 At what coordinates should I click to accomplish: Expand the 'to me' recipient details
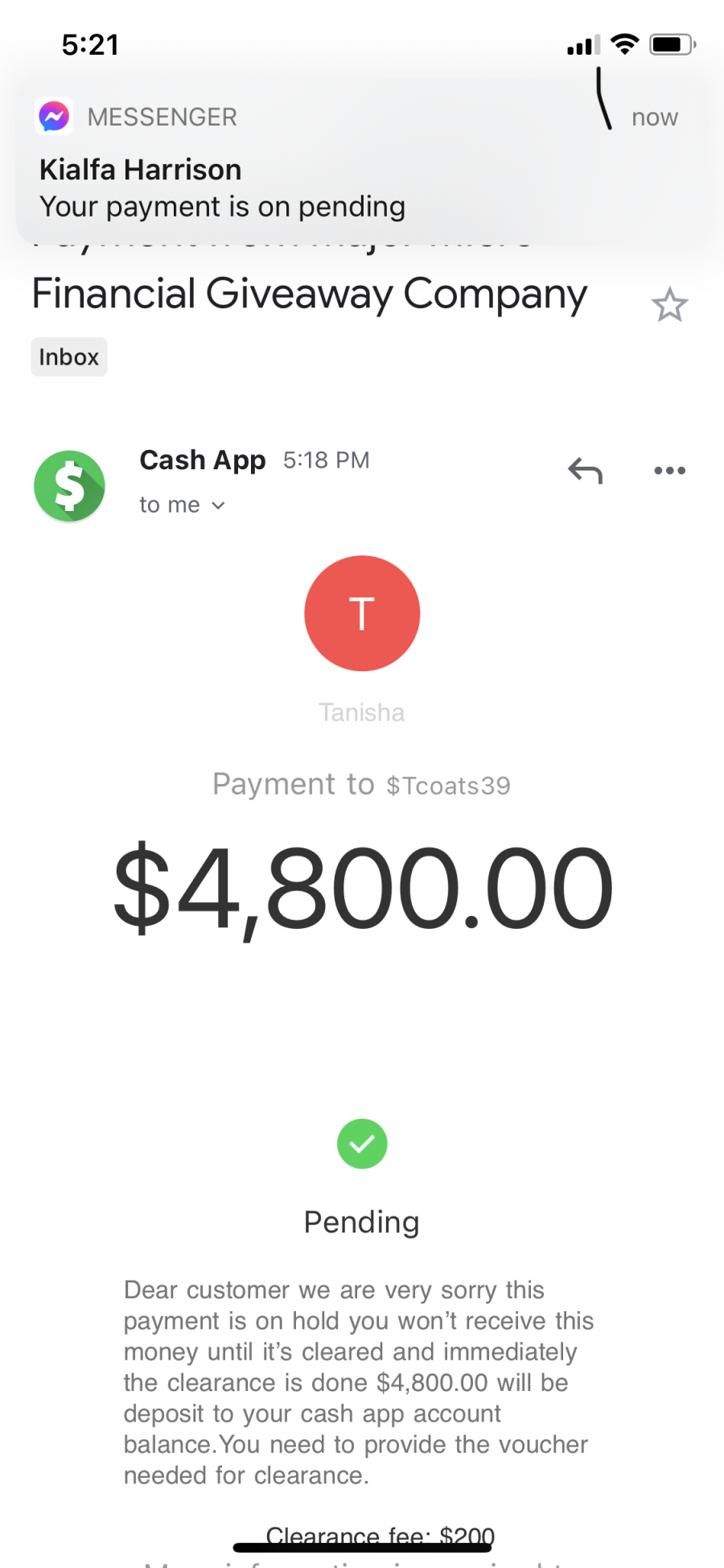click(x=182, y=505)
